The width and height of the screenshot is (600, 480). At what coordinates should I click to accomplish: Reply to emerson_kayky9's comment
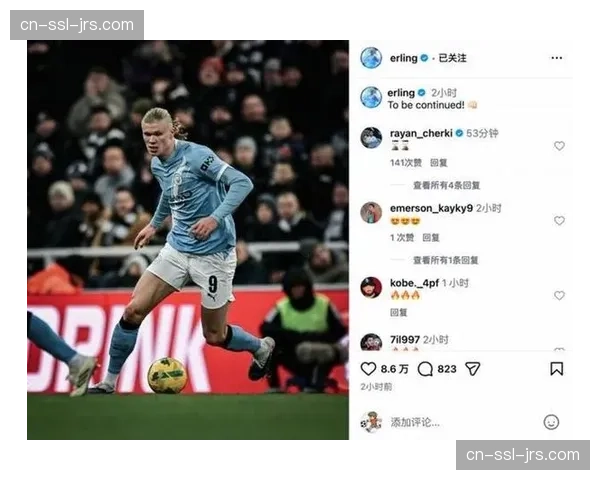pos(430,238)
